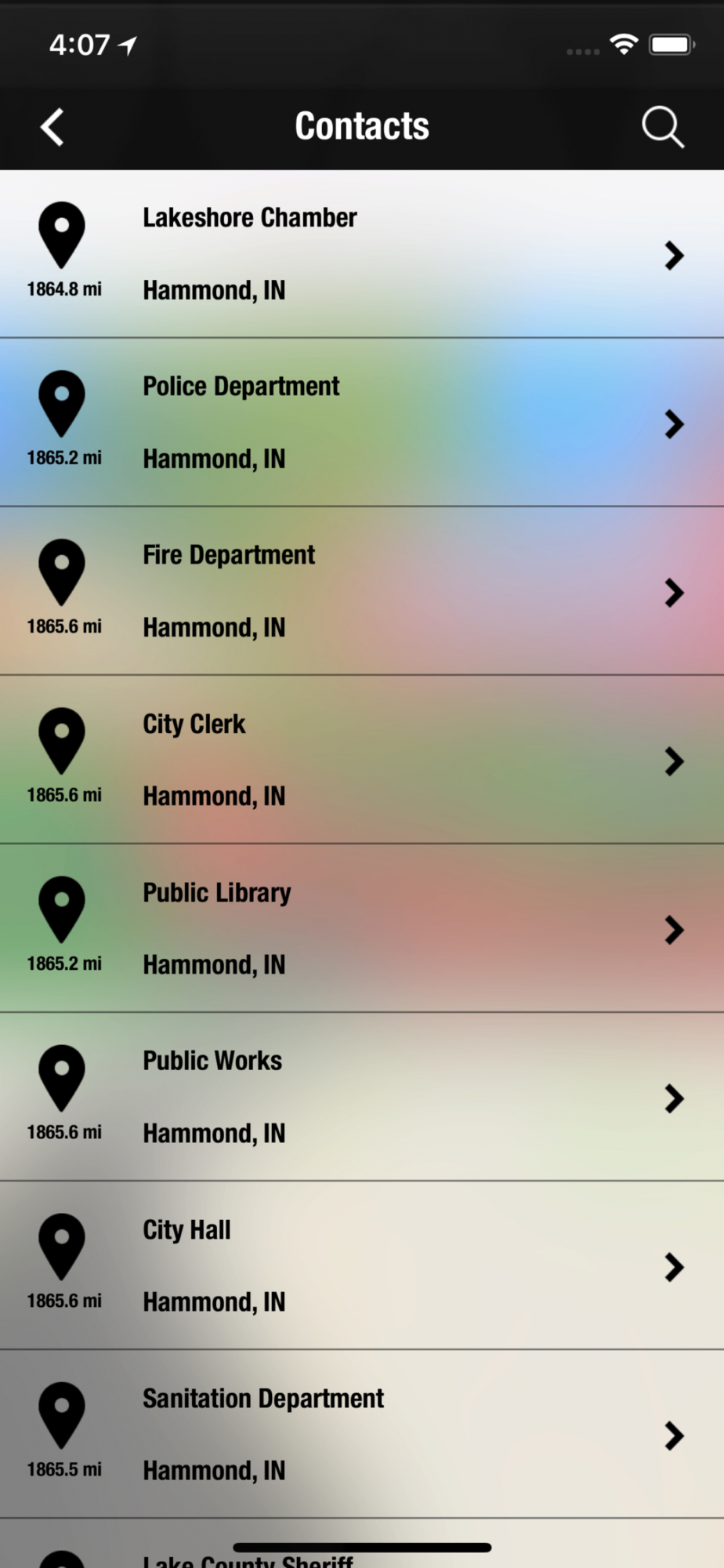View Police Department contact details
The width and height of the screenshot is (724, 1568).
pyautogui.click(x=362, y=423)
